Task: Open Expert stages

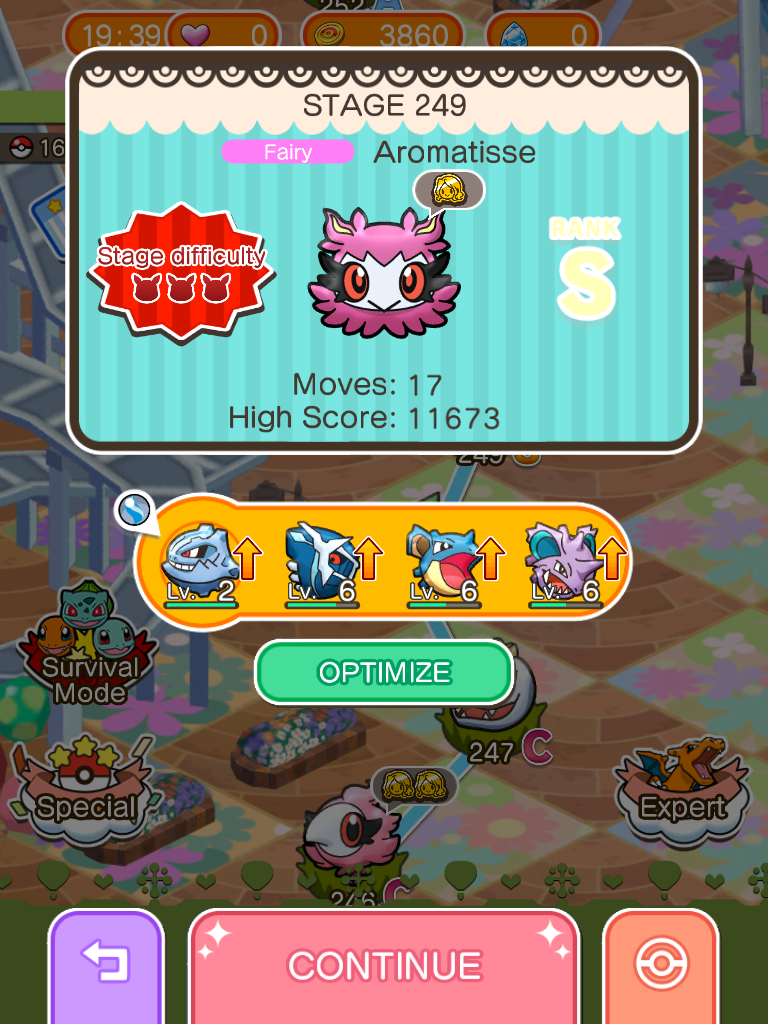Action: [x=685, y=785]
